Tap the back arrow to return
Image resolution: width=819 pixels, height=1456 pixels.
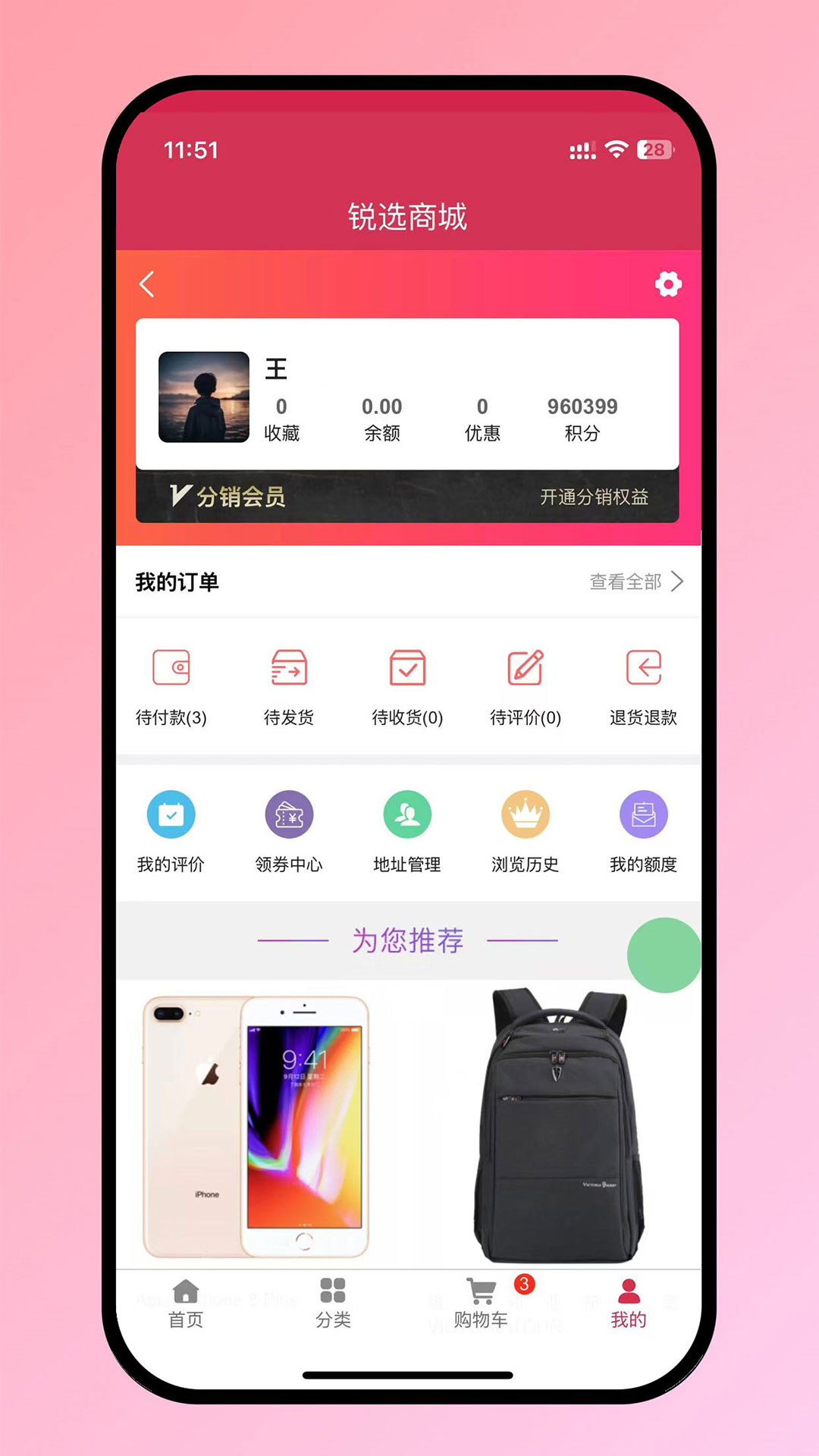coord(146,285)
